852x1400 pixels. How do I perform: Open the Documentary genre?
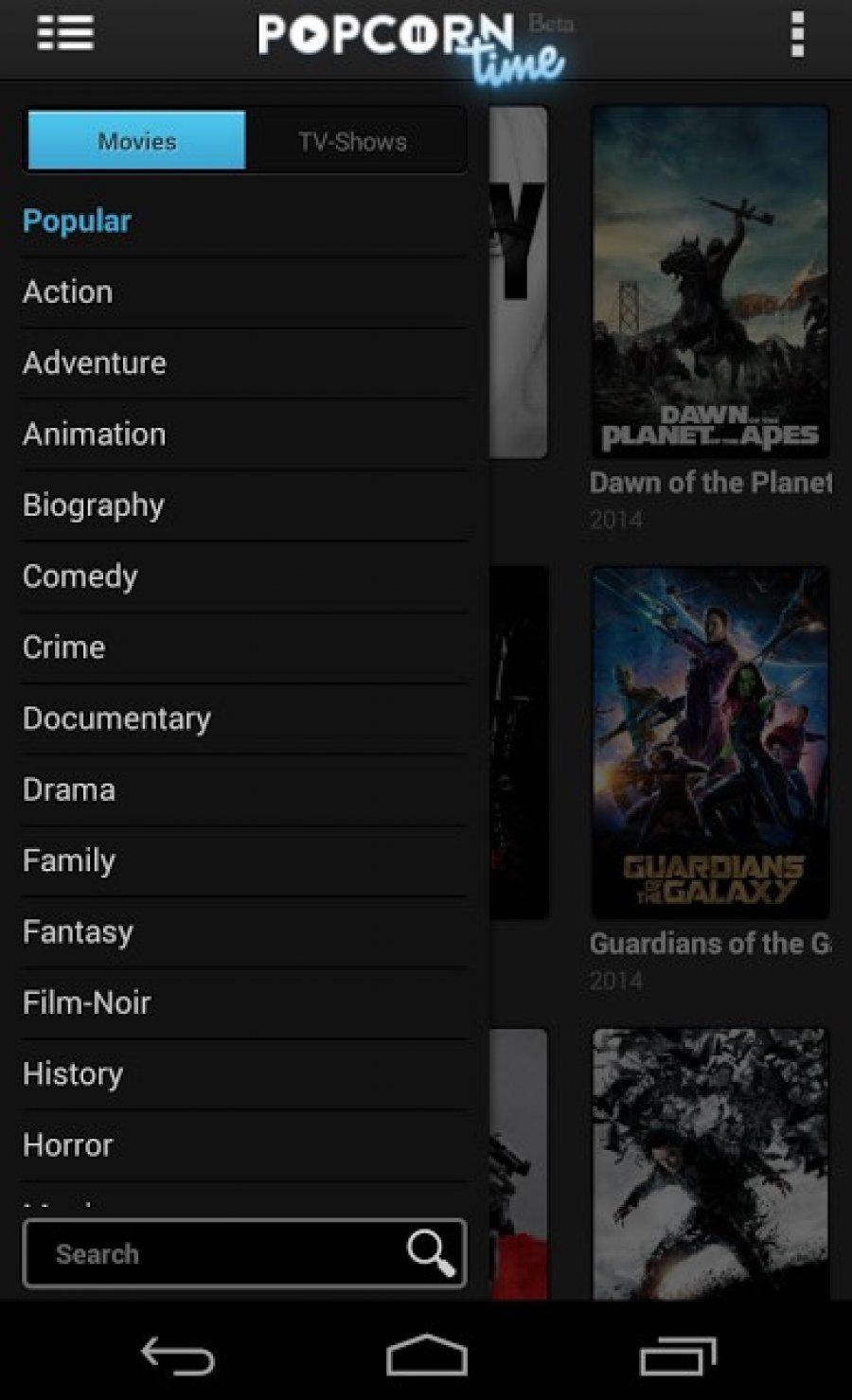click(x=117, y=718)
